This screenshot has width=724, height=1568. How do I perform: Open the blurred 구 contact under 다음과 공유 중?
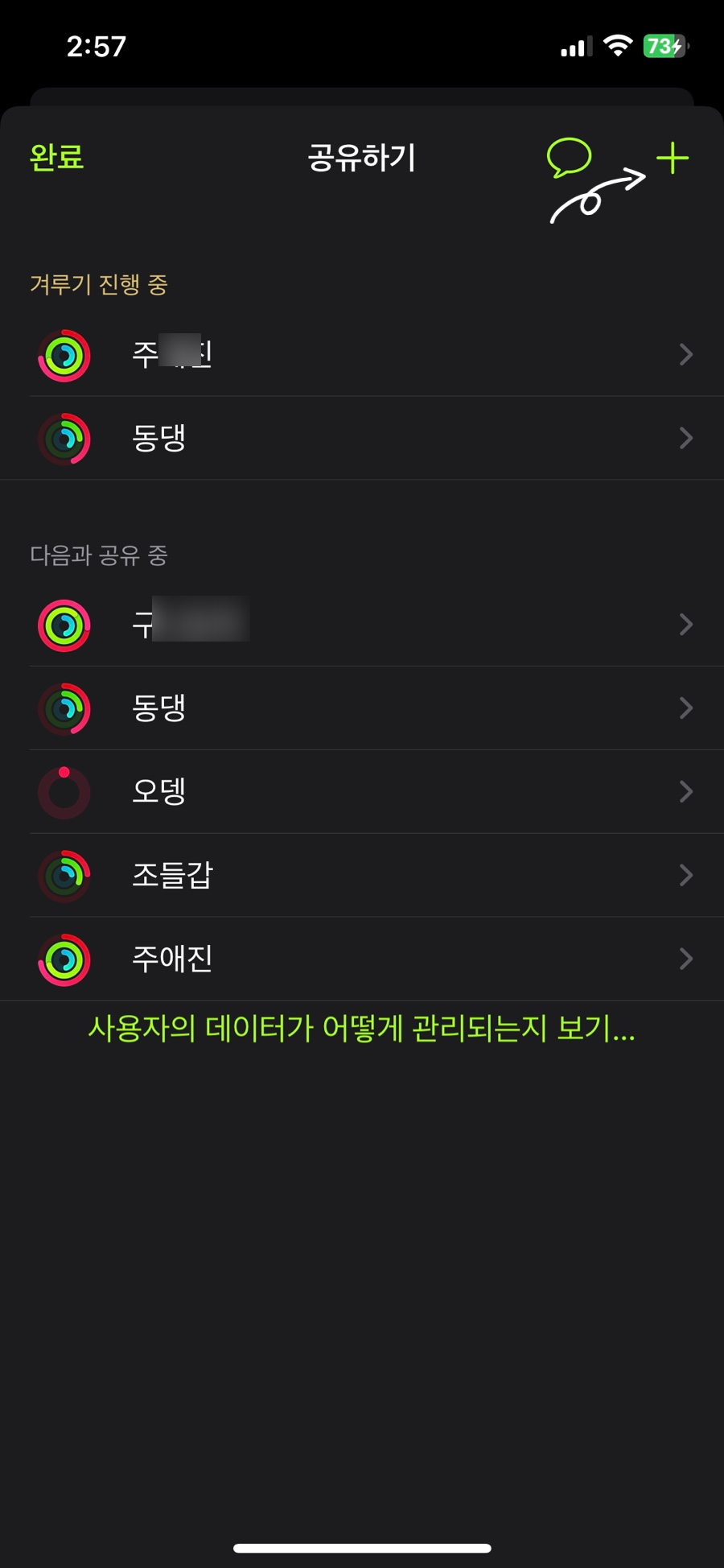[362, 625]
